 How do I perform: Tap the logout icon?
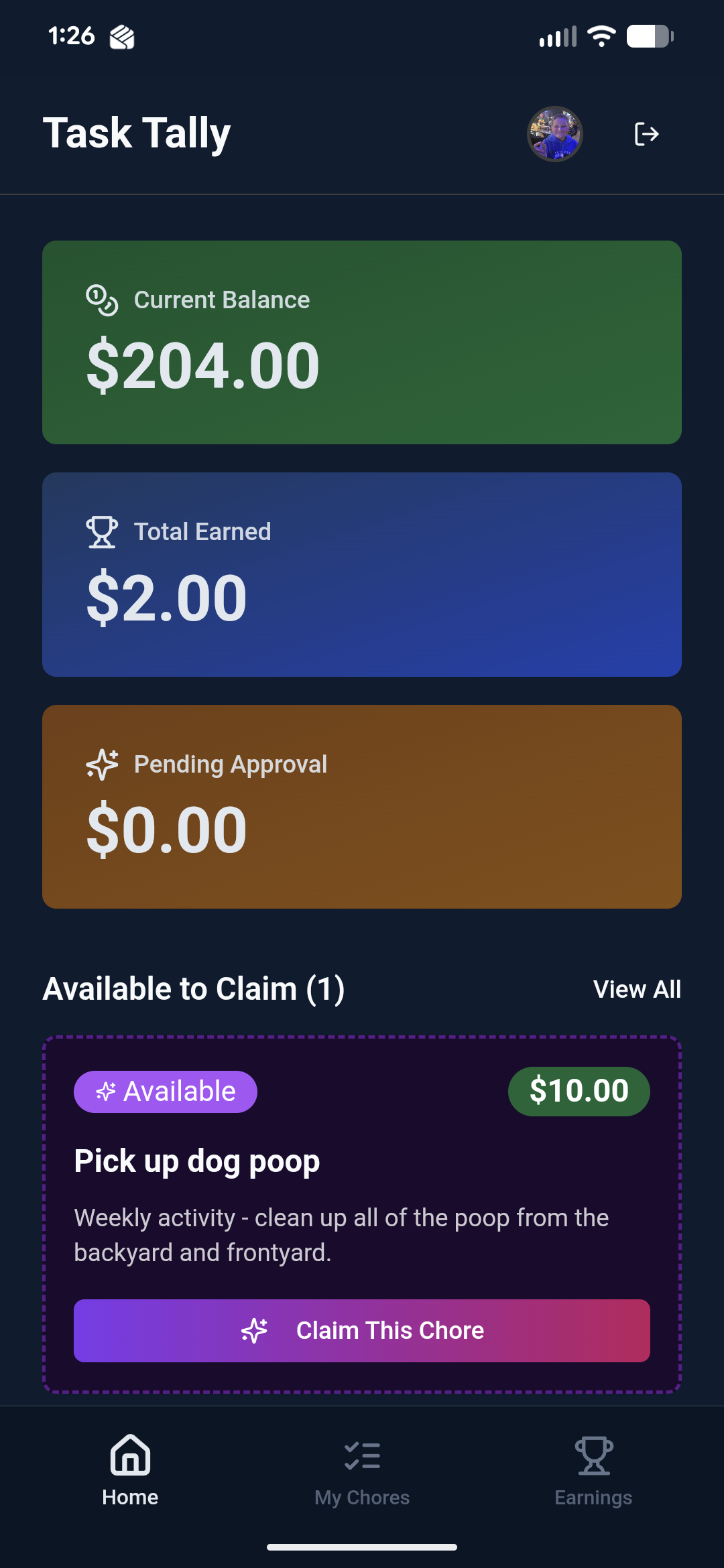tap(646, 134)
